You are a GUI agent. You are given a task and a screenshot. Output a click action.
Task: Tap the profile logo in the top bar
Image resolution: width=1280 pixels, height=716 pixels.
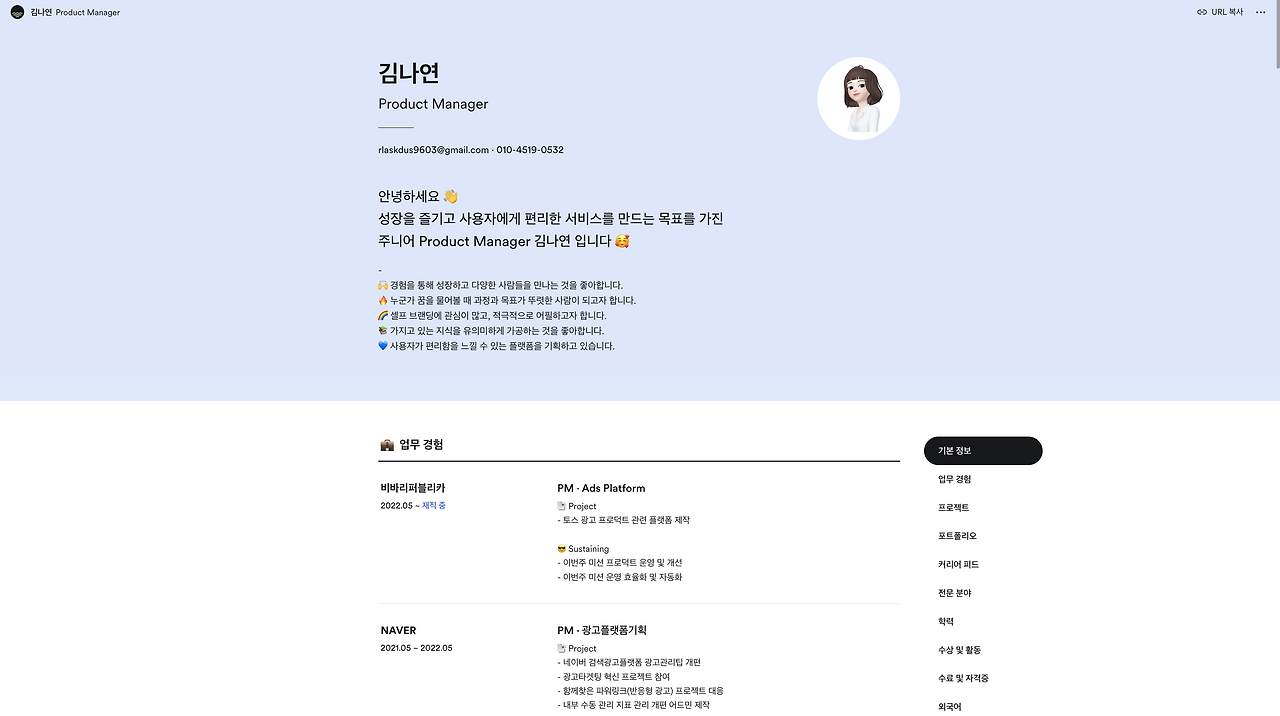coord(17,12)
